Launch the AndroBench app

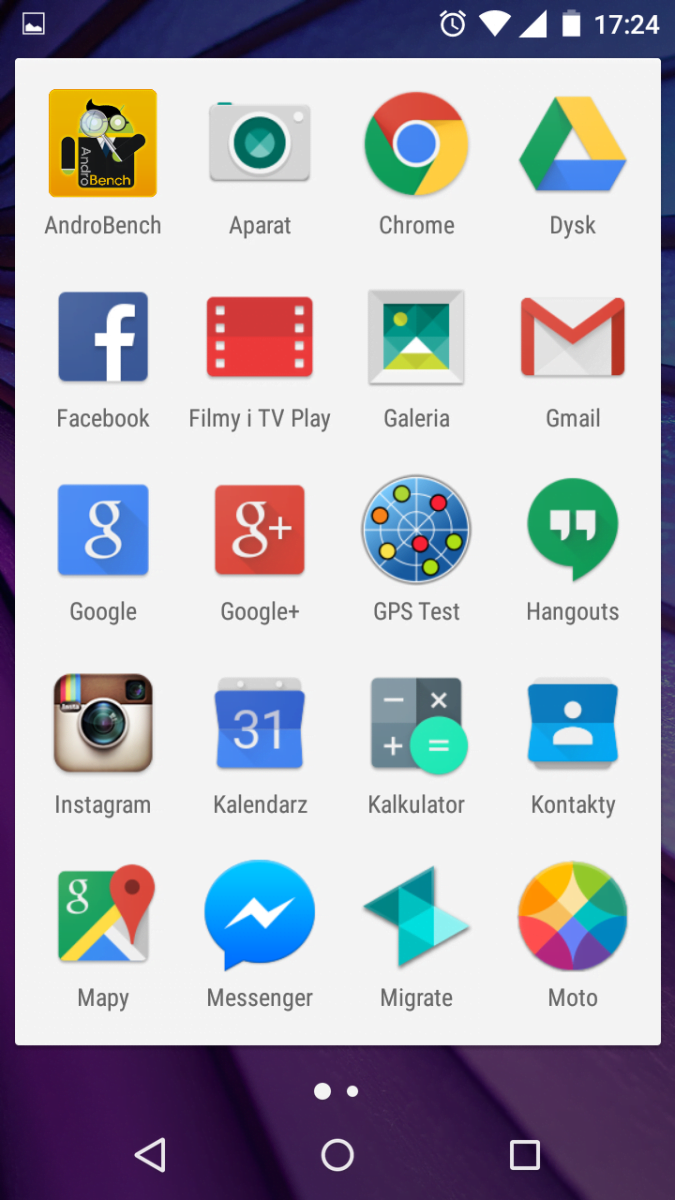(x=103, y=144)
